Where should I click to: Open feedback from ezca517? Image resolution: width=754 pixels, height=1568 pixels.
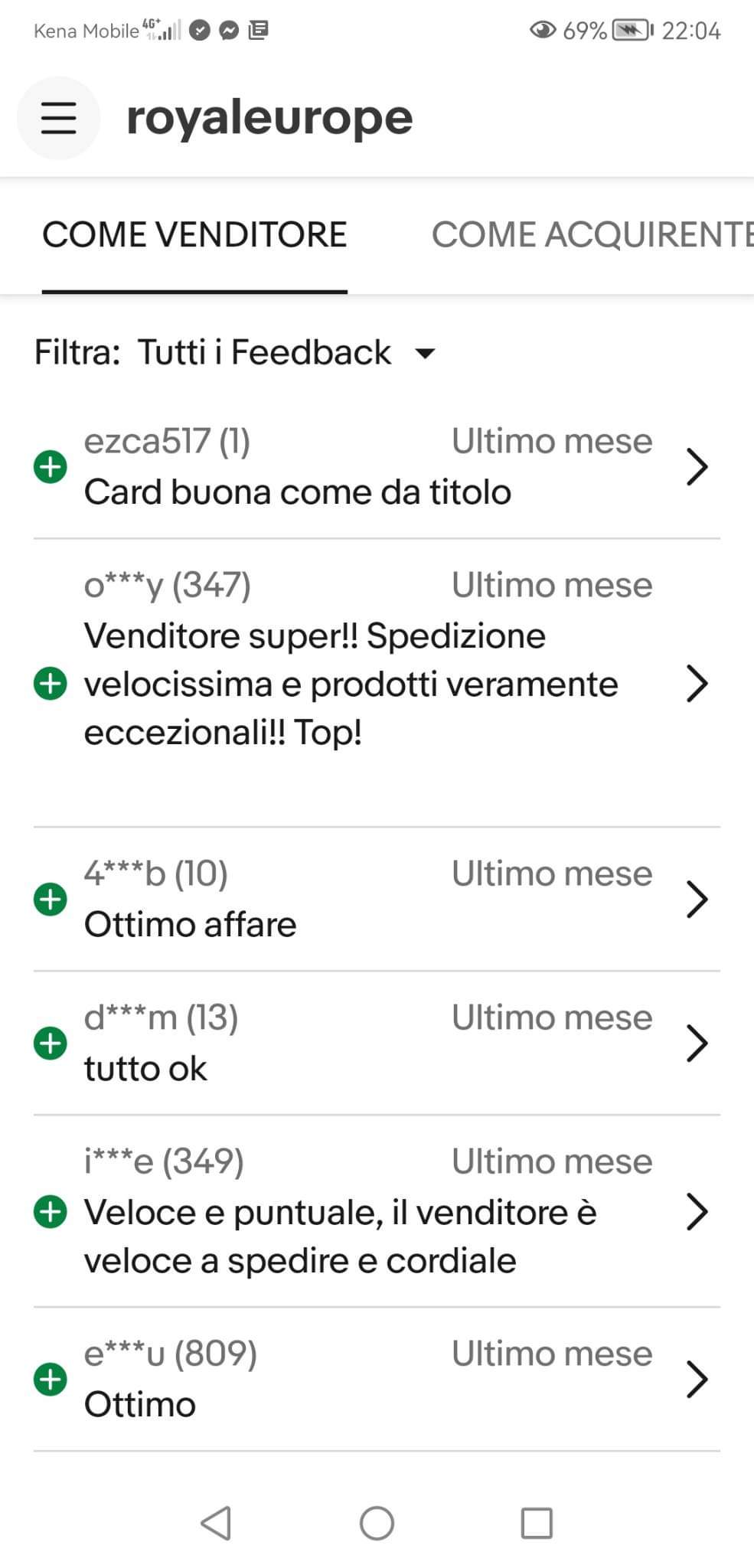377,466
